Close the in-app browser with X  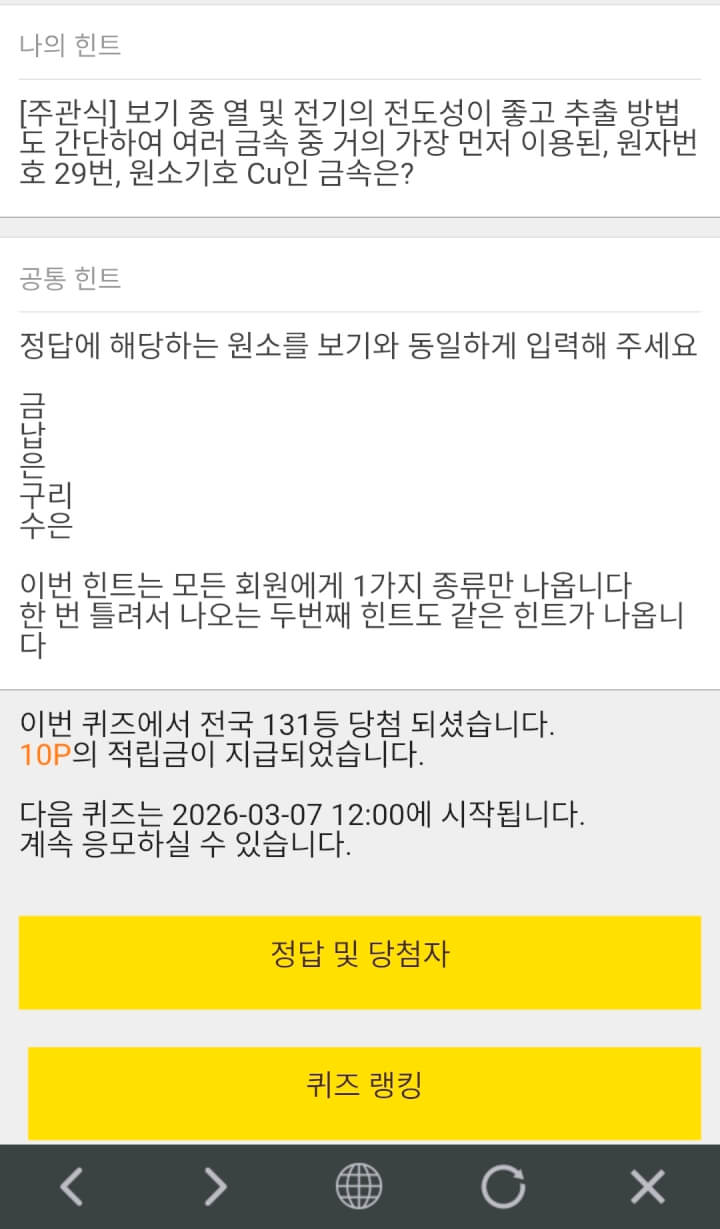(x=647, y=1187)
